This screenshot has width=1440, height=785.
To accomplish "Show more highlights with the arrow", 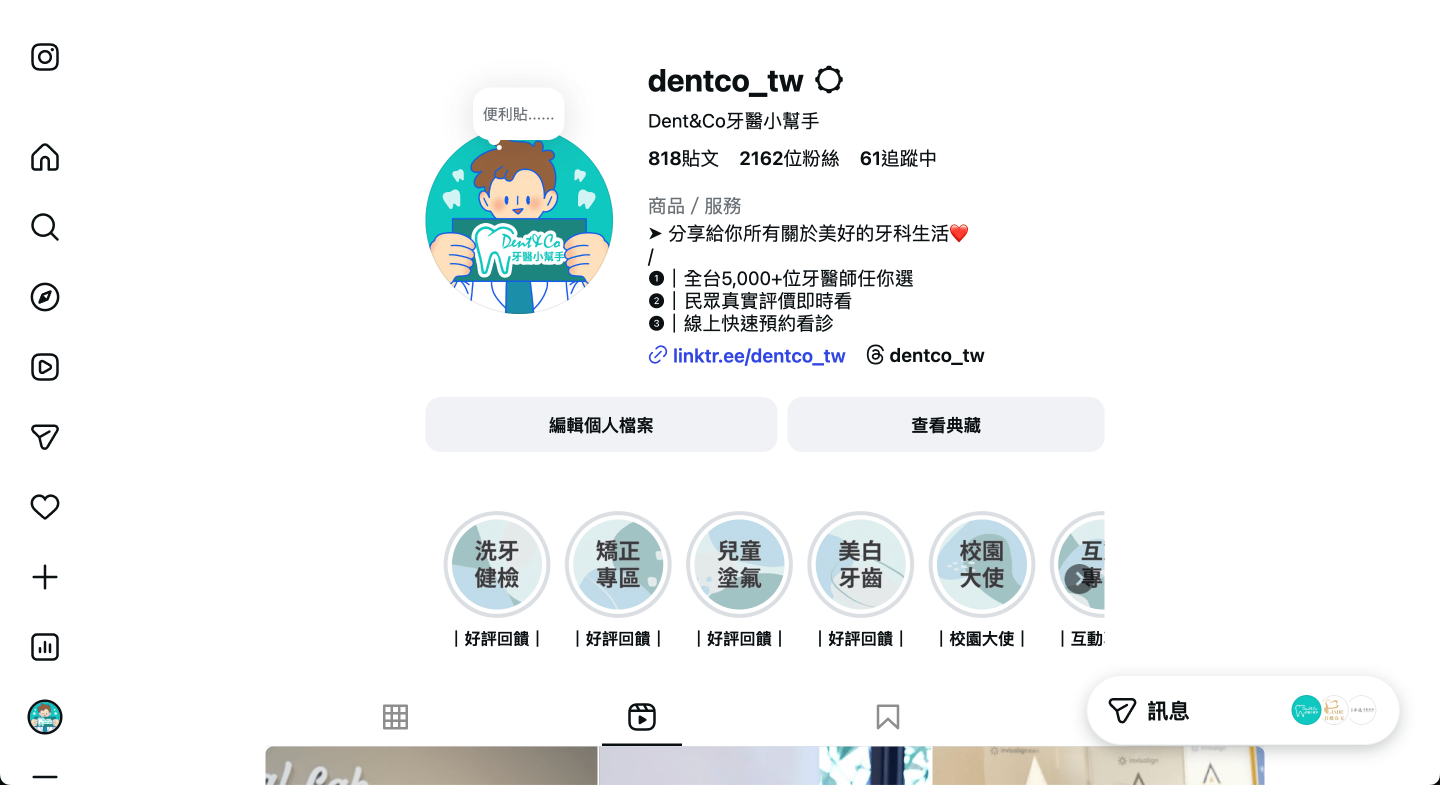I will [x=1078, y=578].
